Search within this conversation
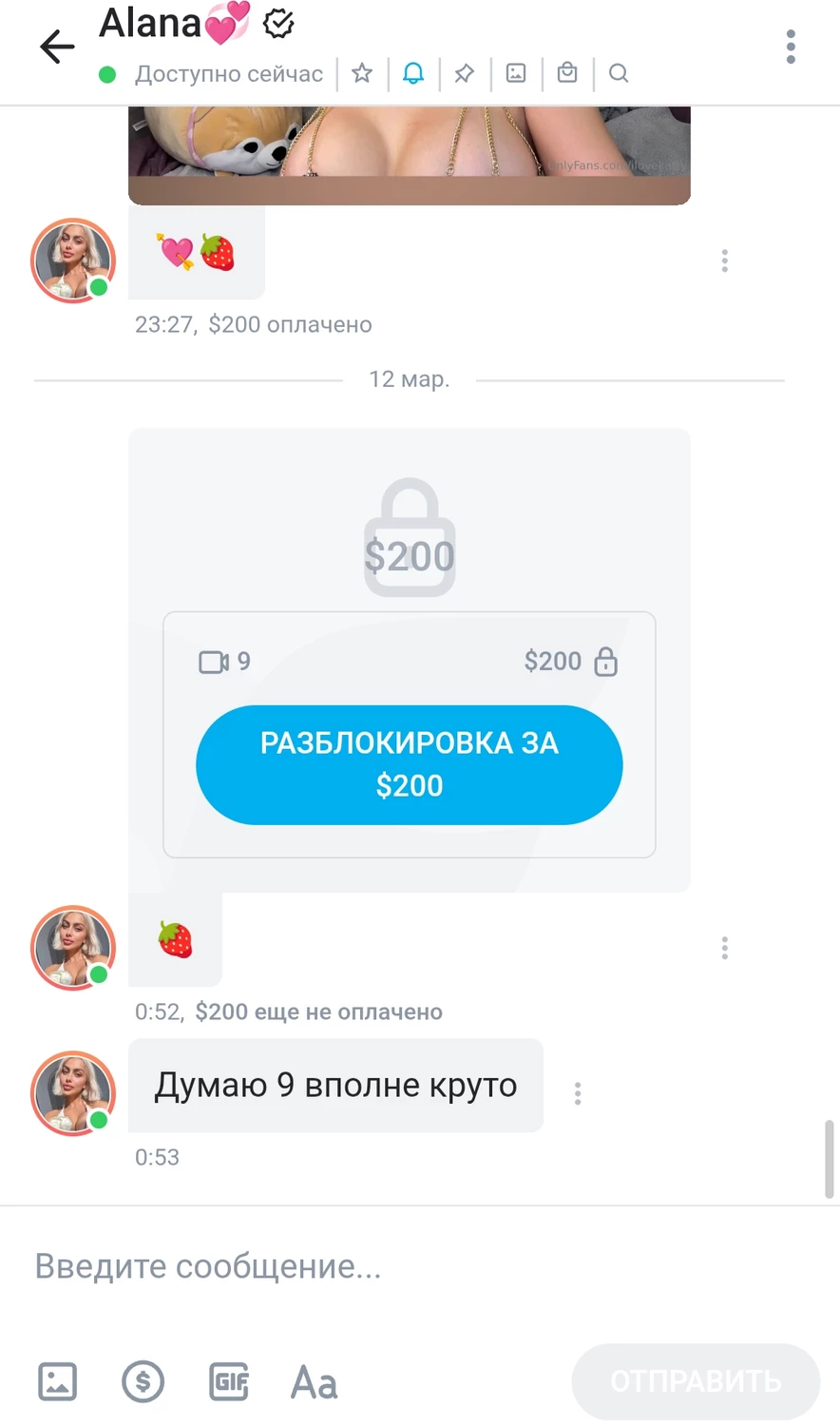 (619, 73)
